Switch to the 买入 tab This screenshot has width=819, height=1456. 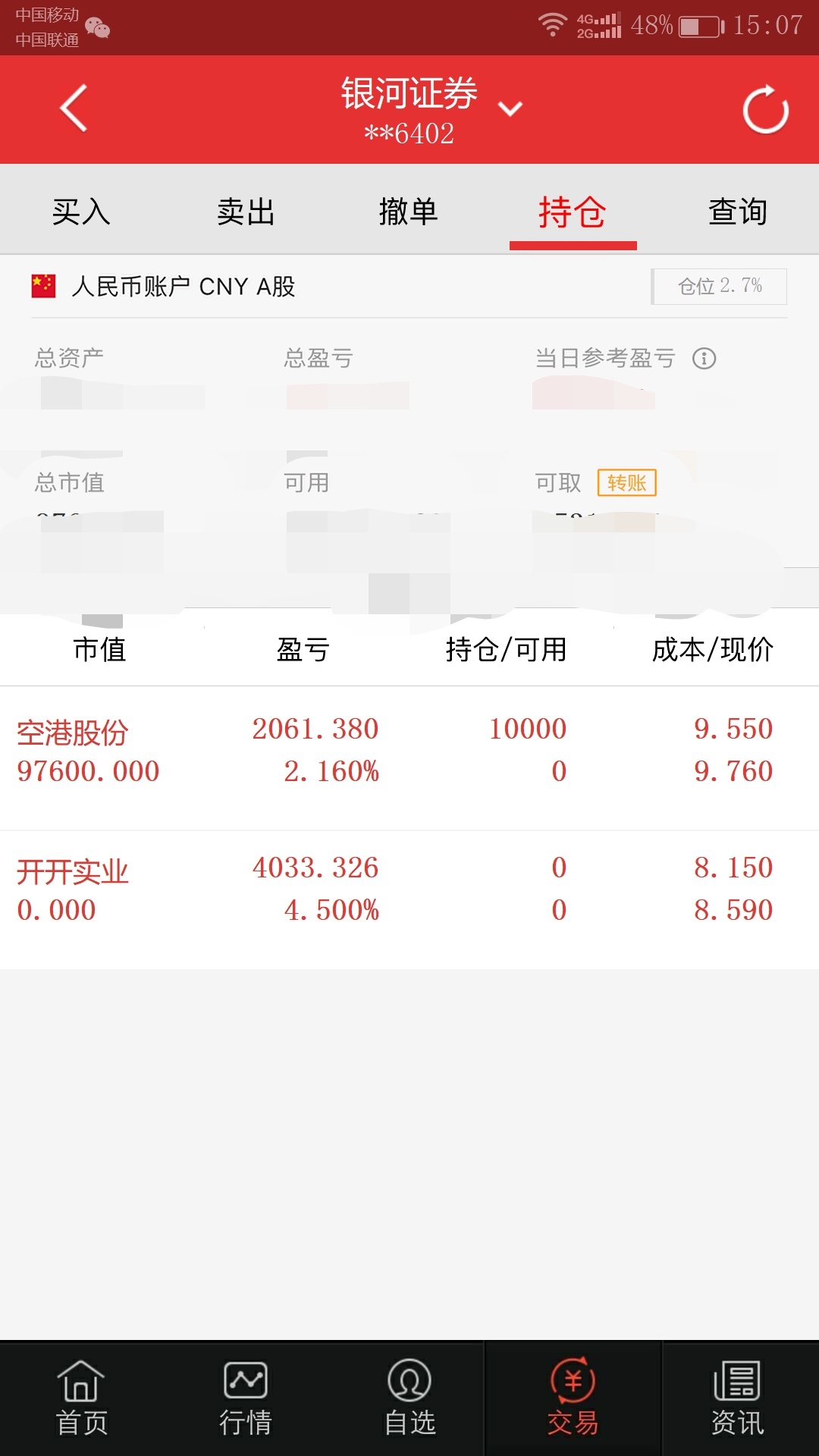pos(81,211)
